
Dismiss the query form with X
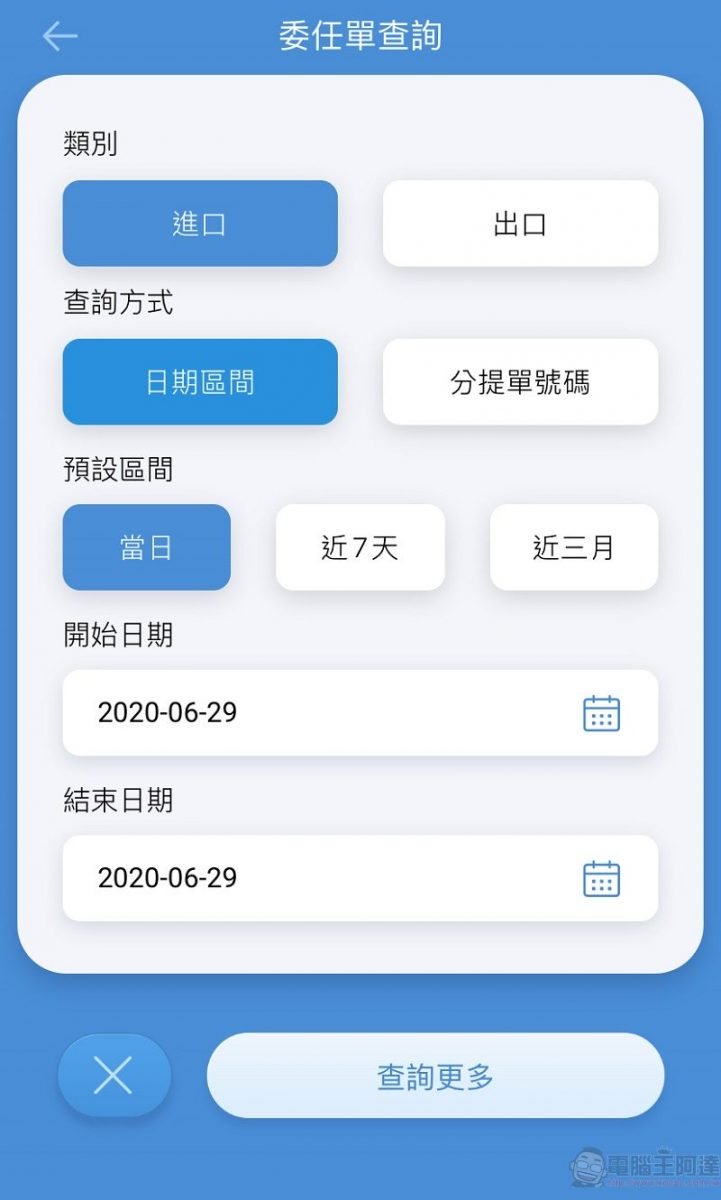tap(114, 1076)
